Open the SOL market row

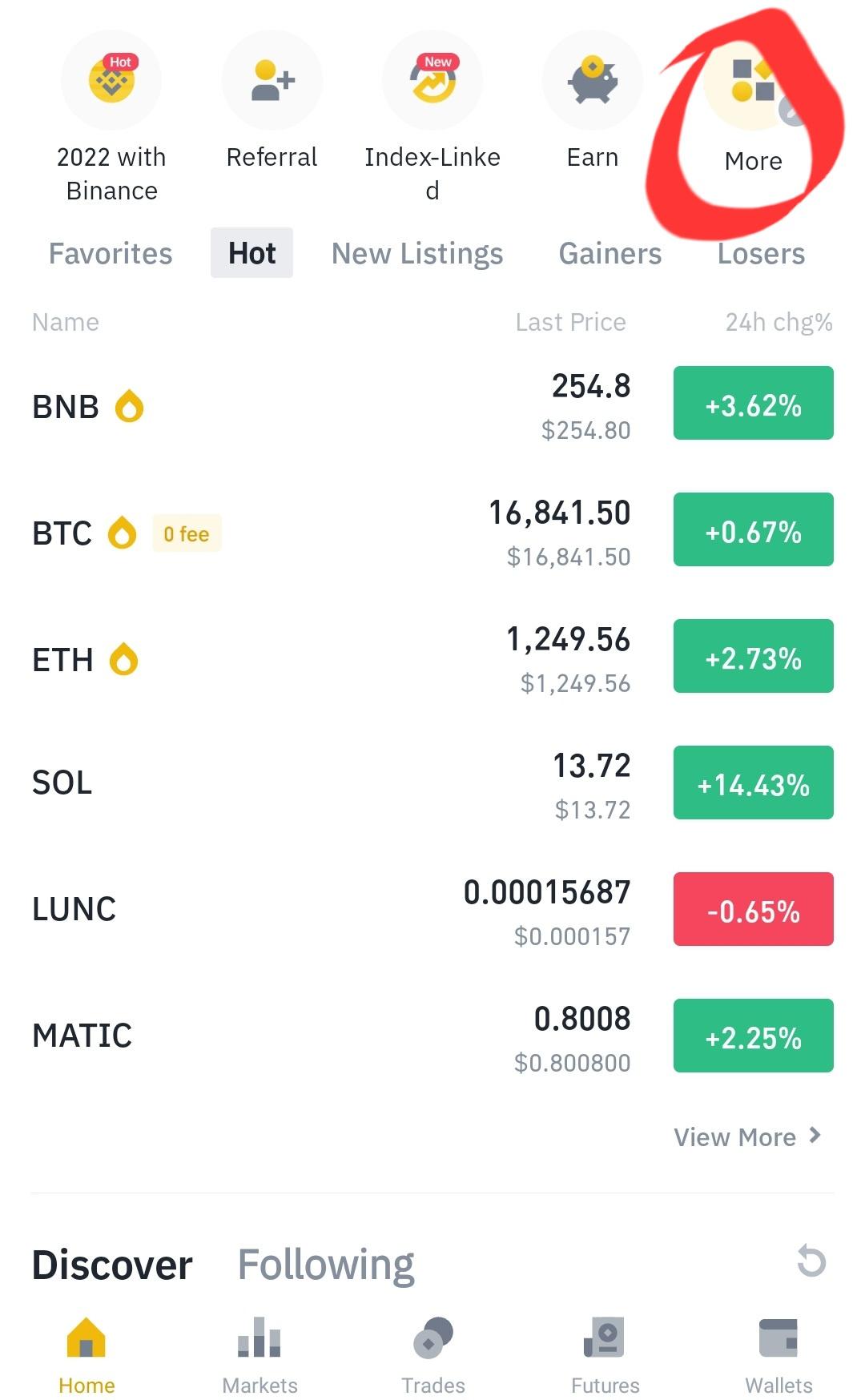(x=432, y=785)
